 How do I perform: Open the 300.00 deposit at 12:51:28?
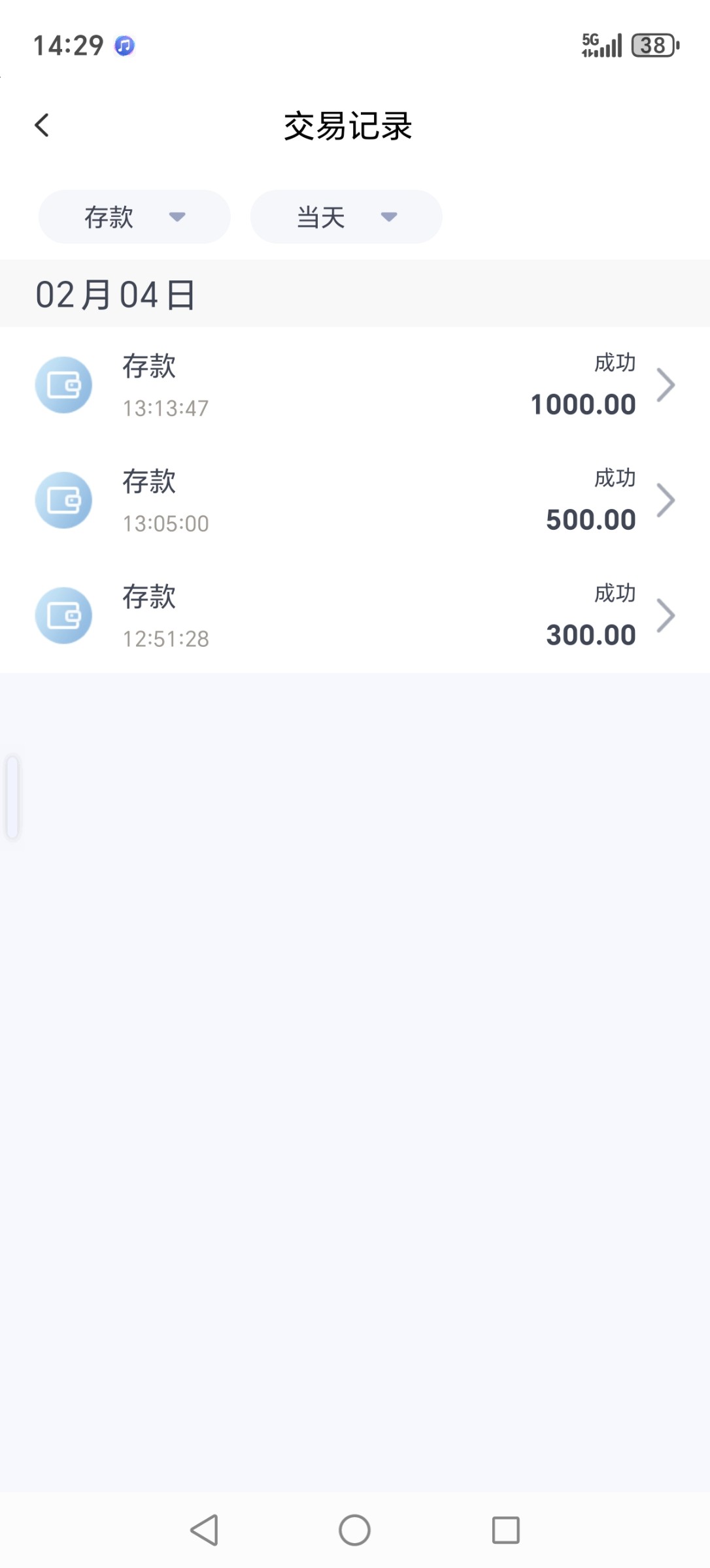pyautogui.click(x=355, y=615)
